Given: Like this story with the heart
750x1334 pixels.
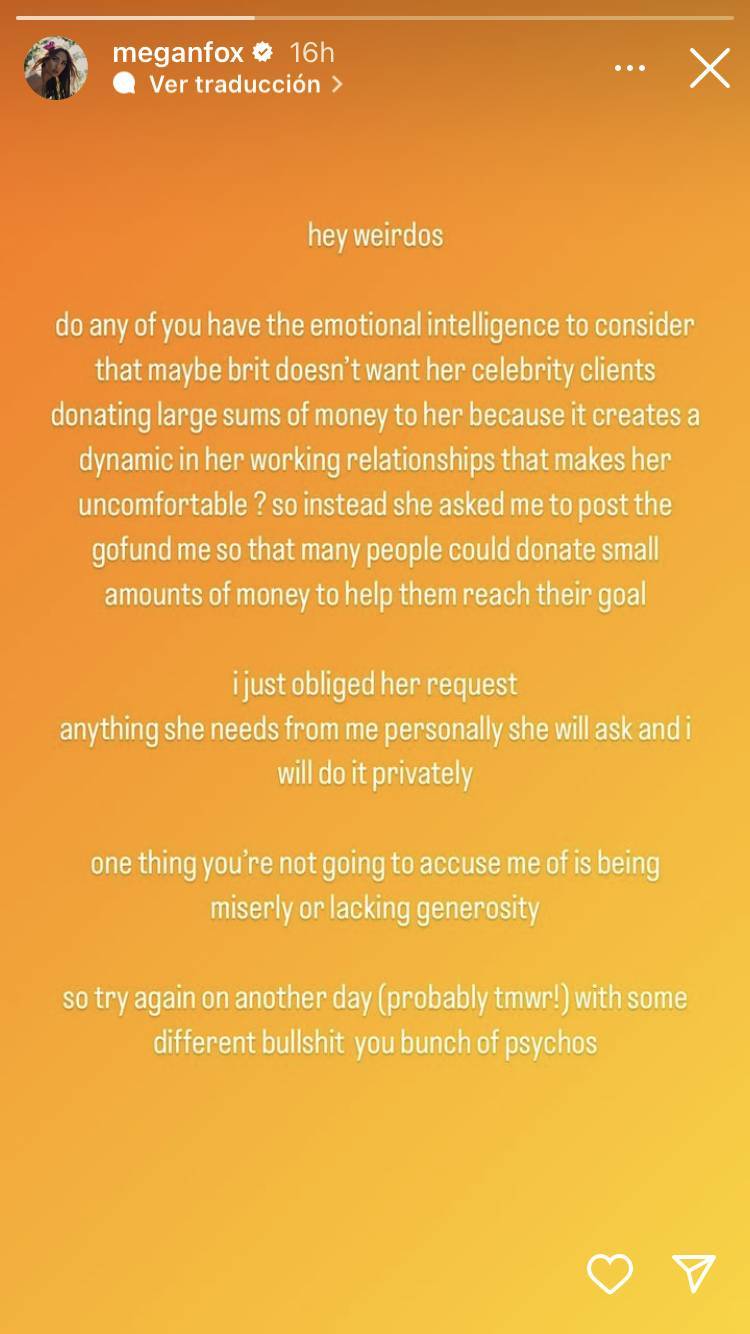Looking at the screenshot, I should click(609, 1273).
